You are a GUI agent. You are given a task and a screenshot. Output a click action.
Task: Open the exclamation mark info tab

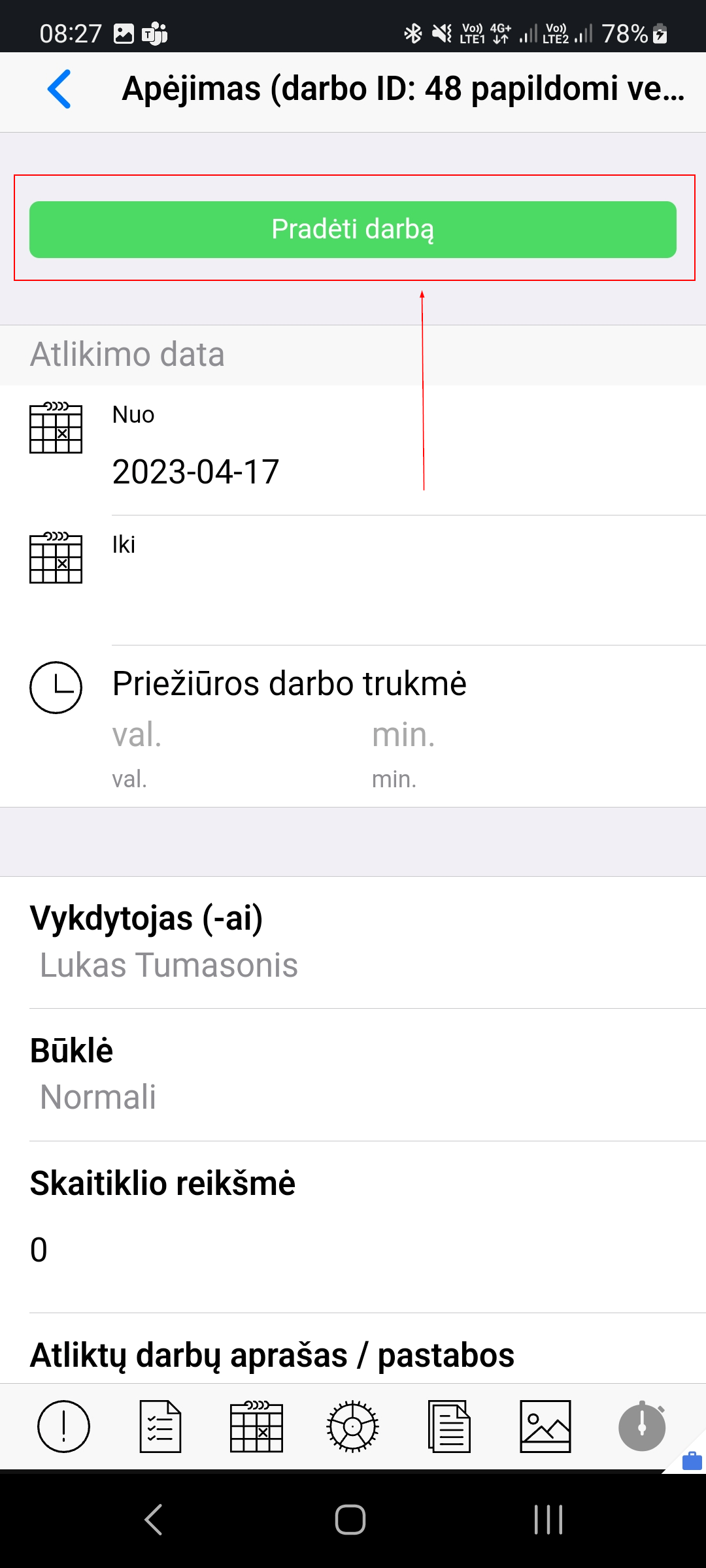pos(63,1426)
